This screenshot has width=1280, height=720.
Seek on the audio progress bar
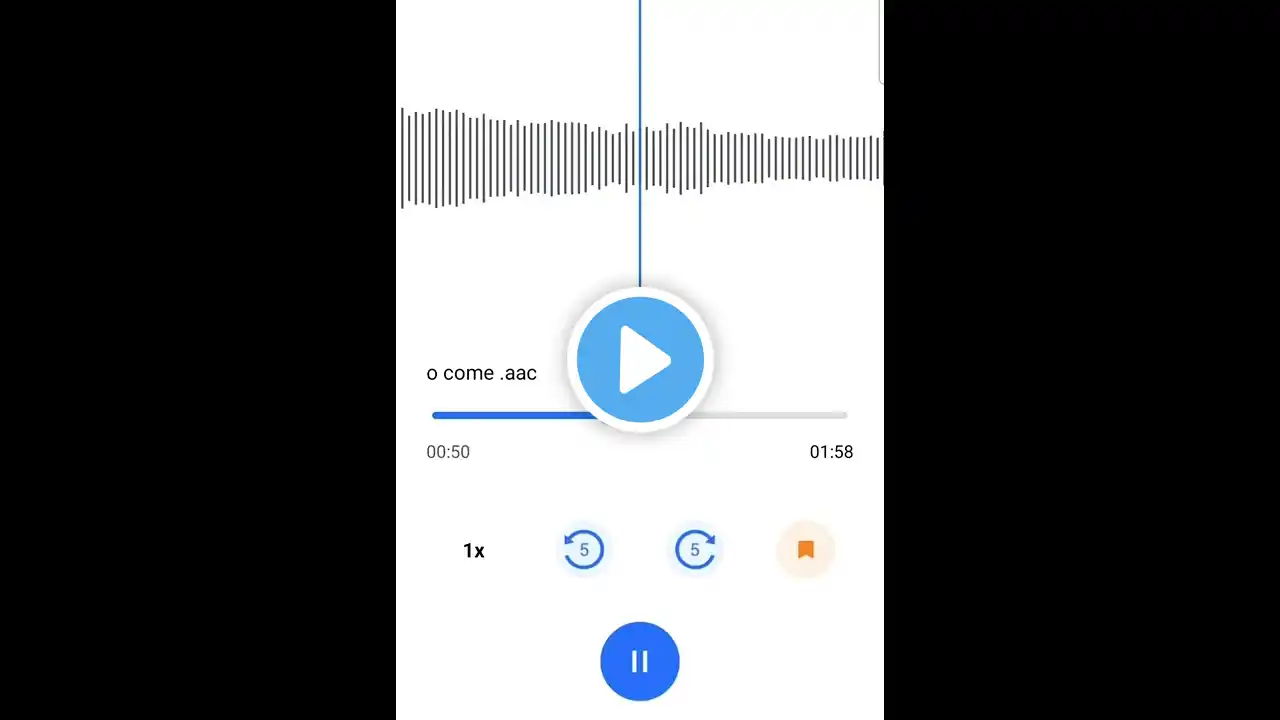(x=760, y=415)
